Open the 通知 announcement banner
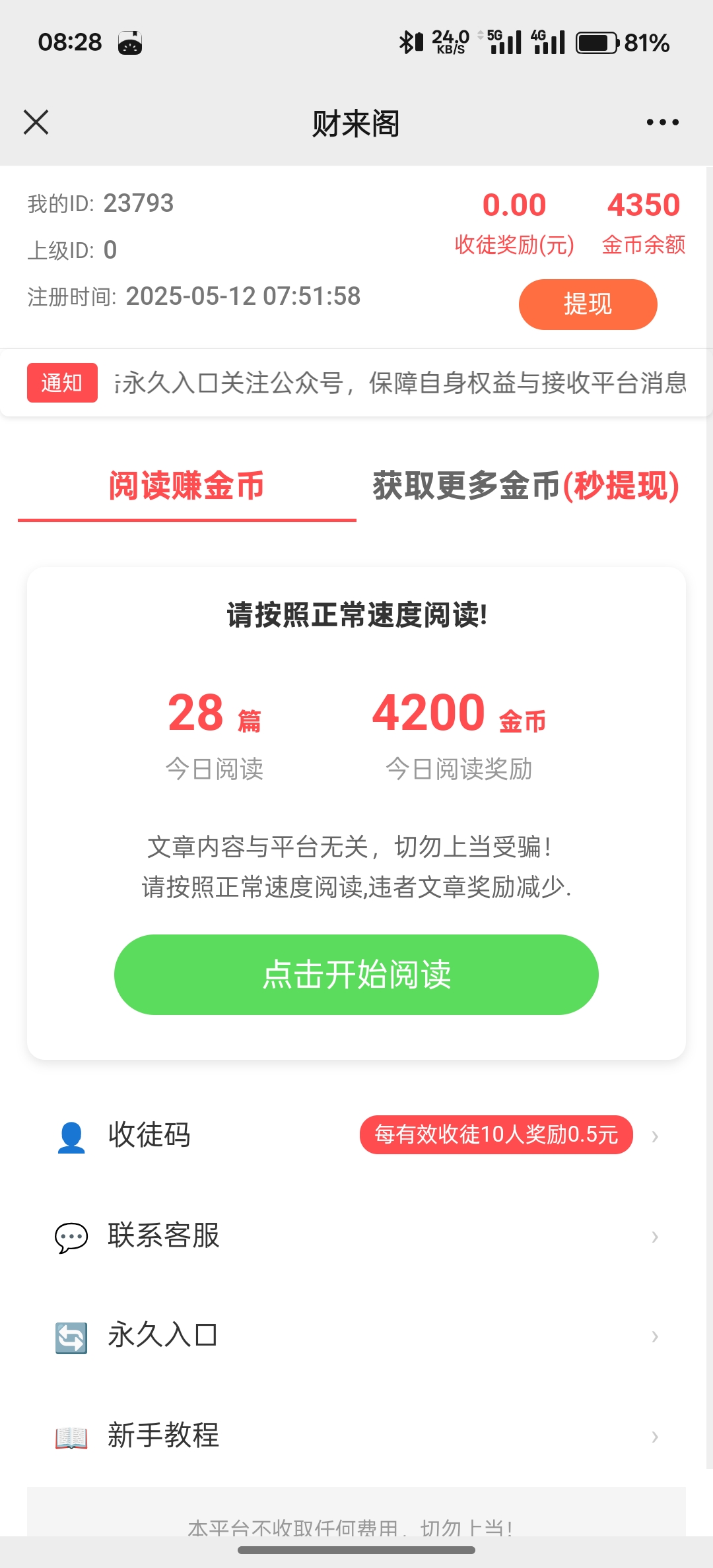Screen dimensions: 713x1568 pos(356,383)
